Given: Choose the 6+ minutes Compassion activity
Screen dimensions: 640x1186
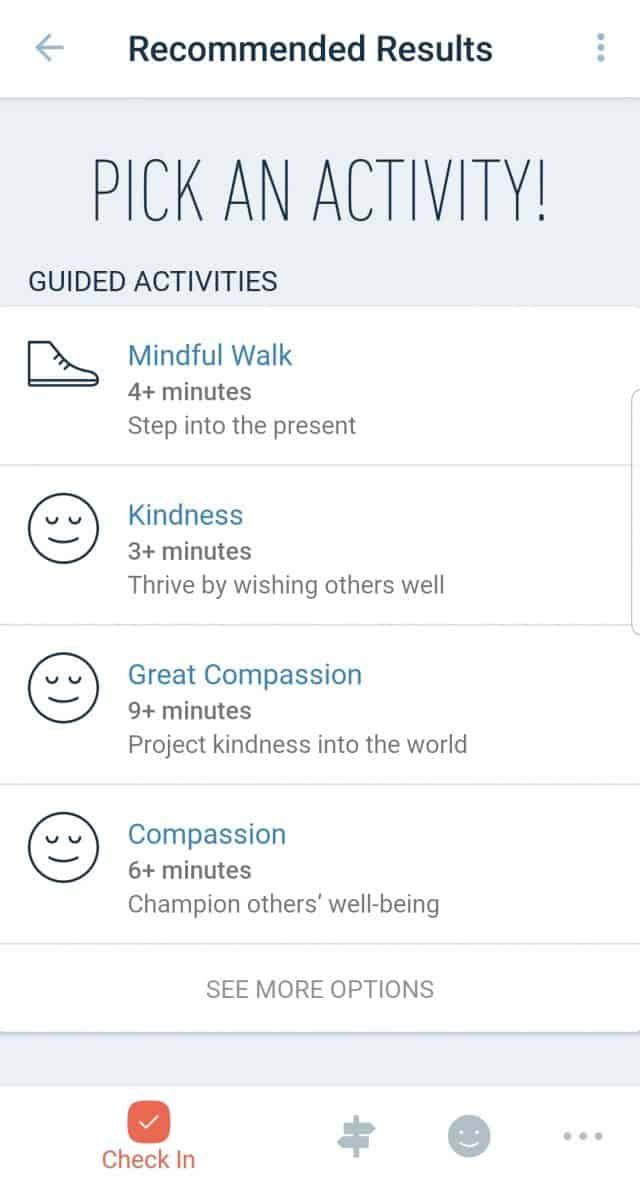Looking at the screenshot, I should [x=320, y=865].
